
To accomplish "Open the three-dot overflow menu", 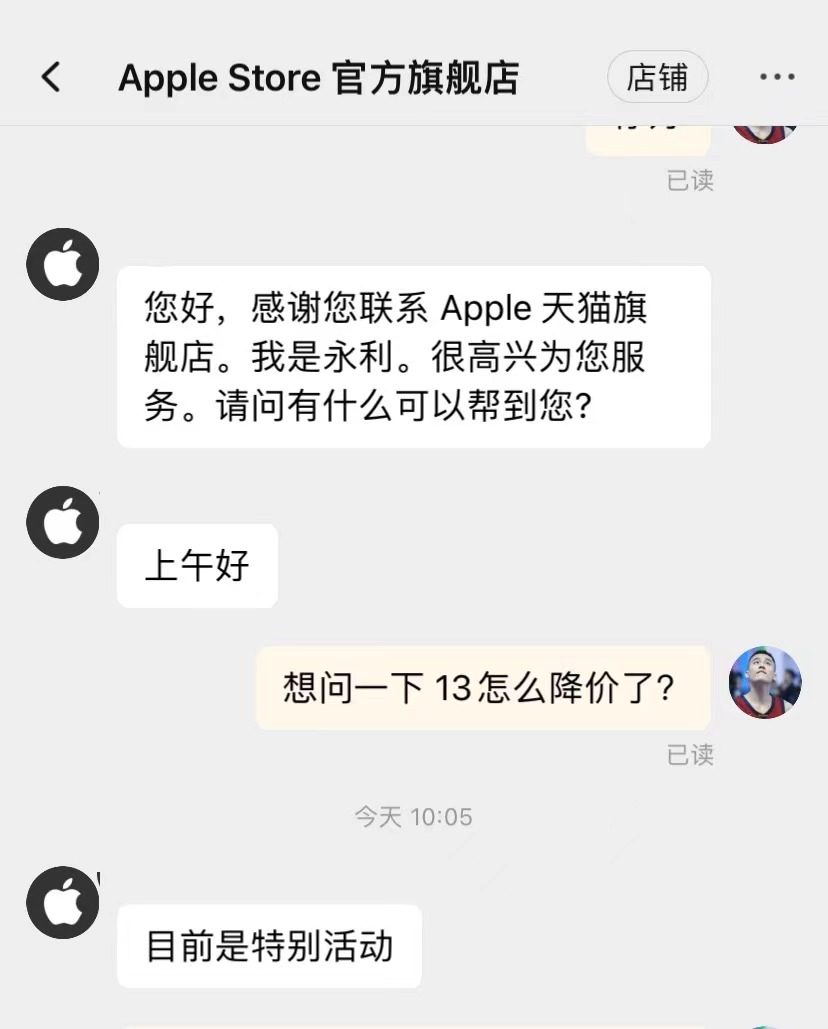I will tap(777, 77).
